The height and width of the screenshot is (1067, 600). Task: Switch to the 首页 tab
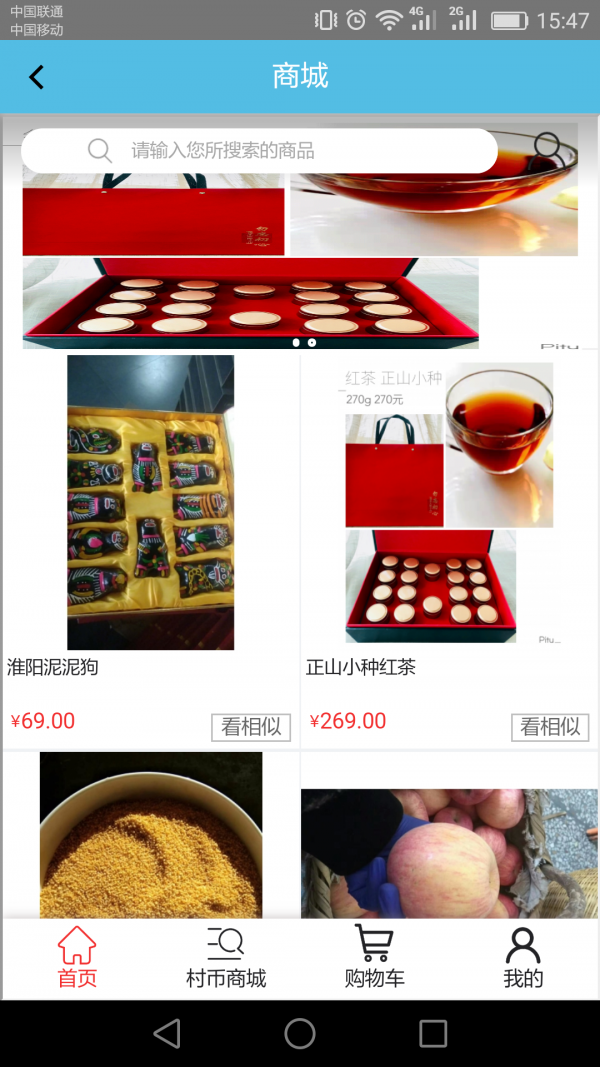(77, 958)
